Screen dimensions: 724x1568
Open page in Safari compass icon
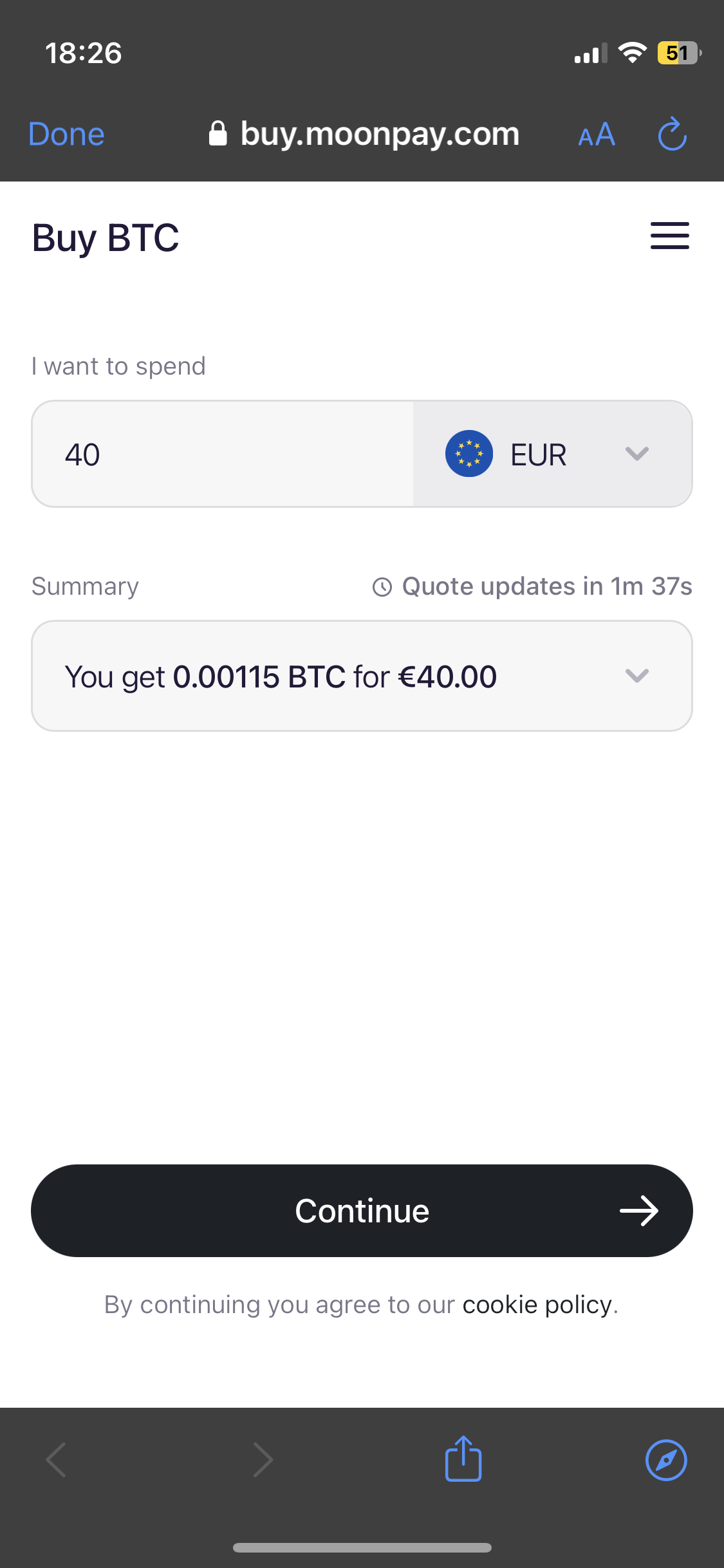pos(666,1460)
